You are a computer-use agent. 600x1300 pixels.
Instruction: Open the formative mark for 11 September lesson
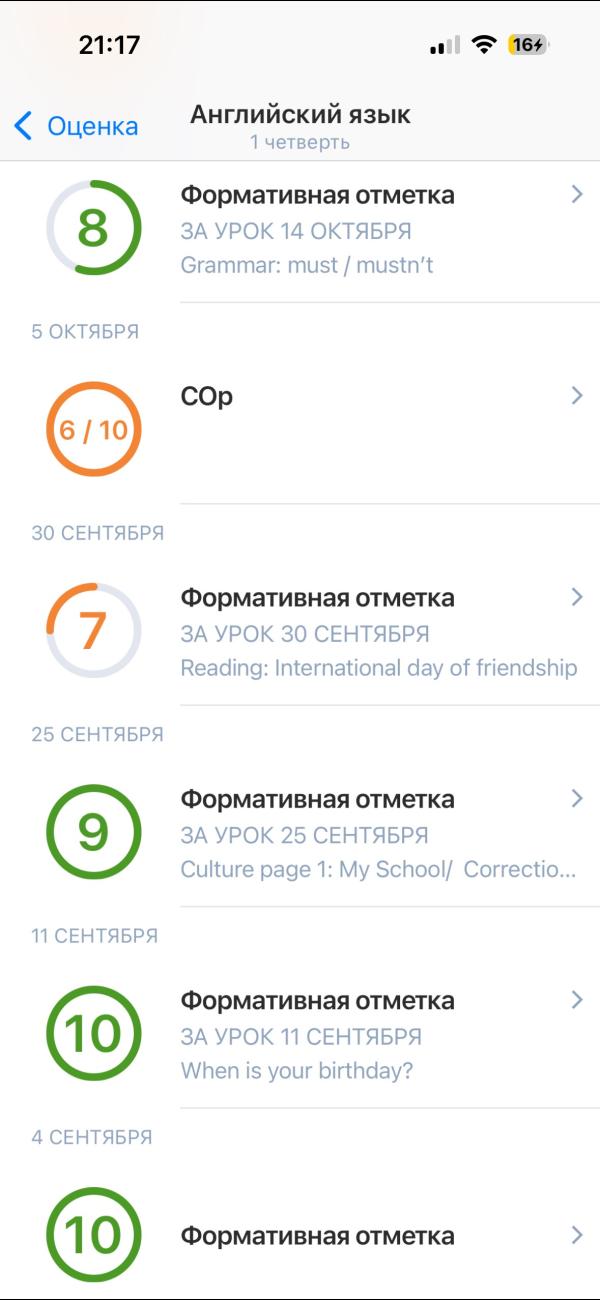[x=300, y=1034]
